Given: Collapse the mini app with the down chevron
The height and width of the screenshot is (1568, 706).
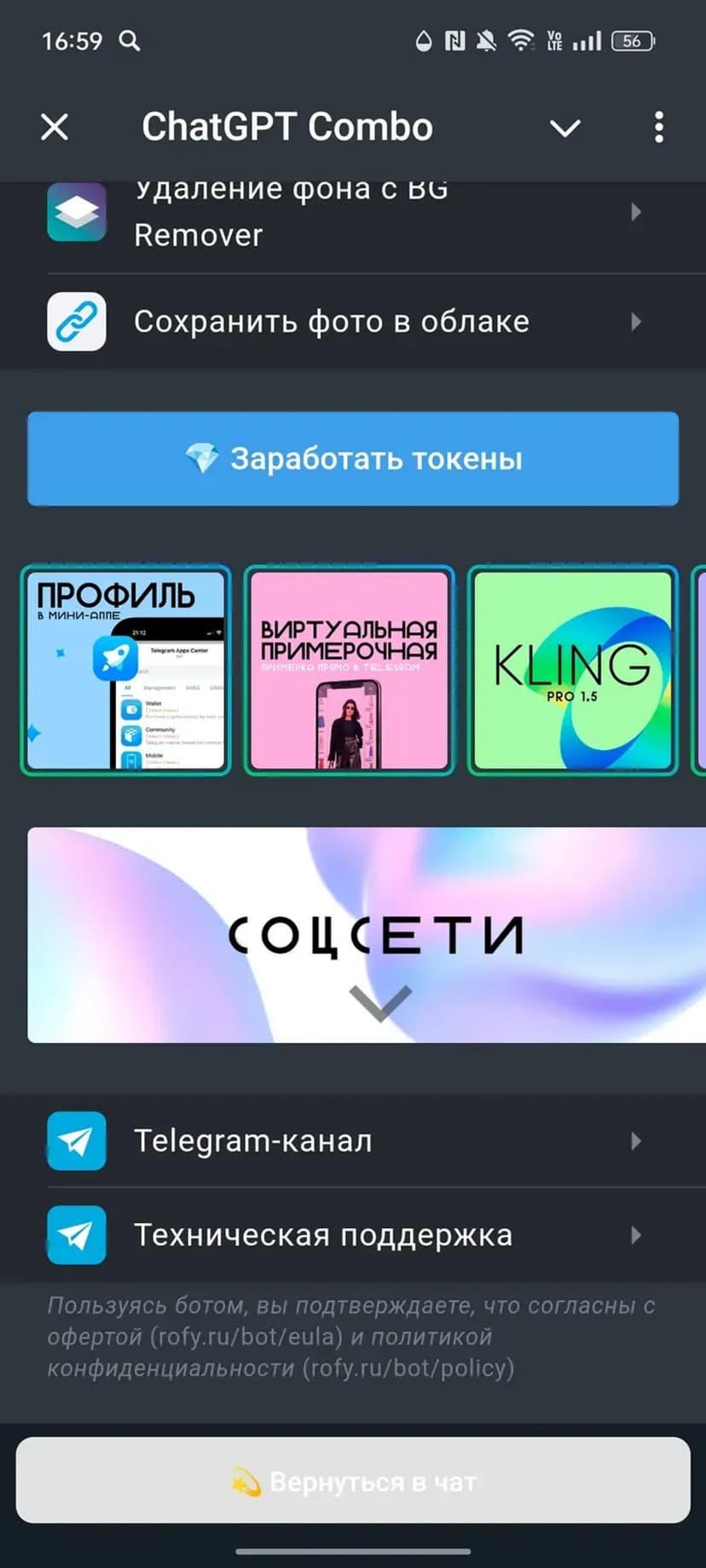Looking at the screenshot, I should tap(564, 129).
